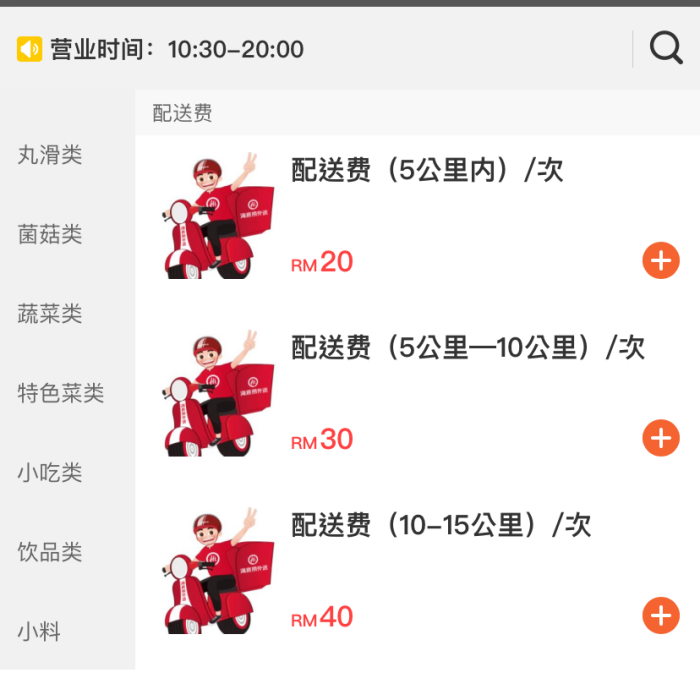Switch to the 饮品类 category
Screen dimensions: 700x700
[x=50, y=552]
